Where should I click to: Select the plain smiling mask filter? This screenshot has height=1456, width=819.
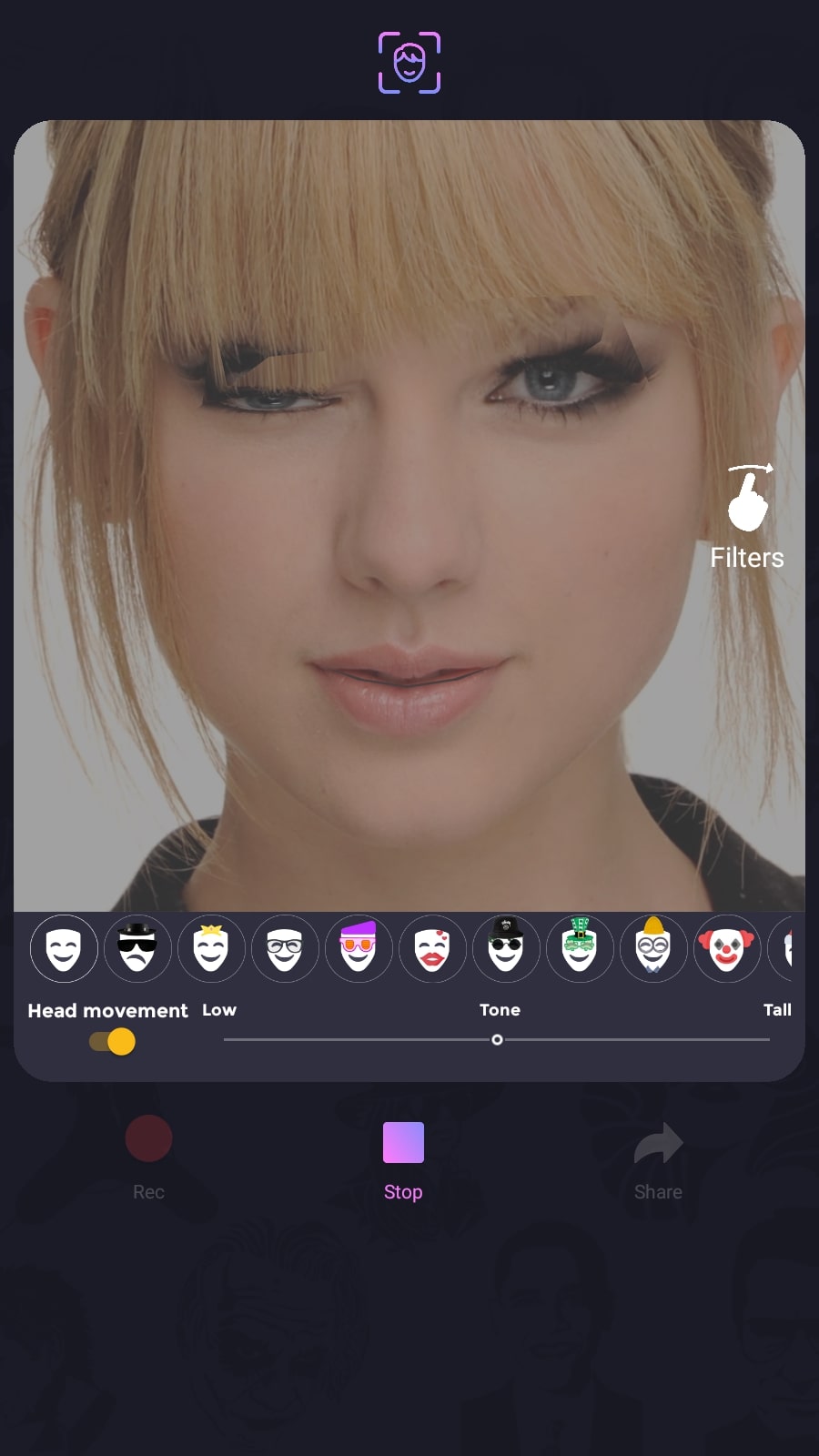tap(64, 949)
